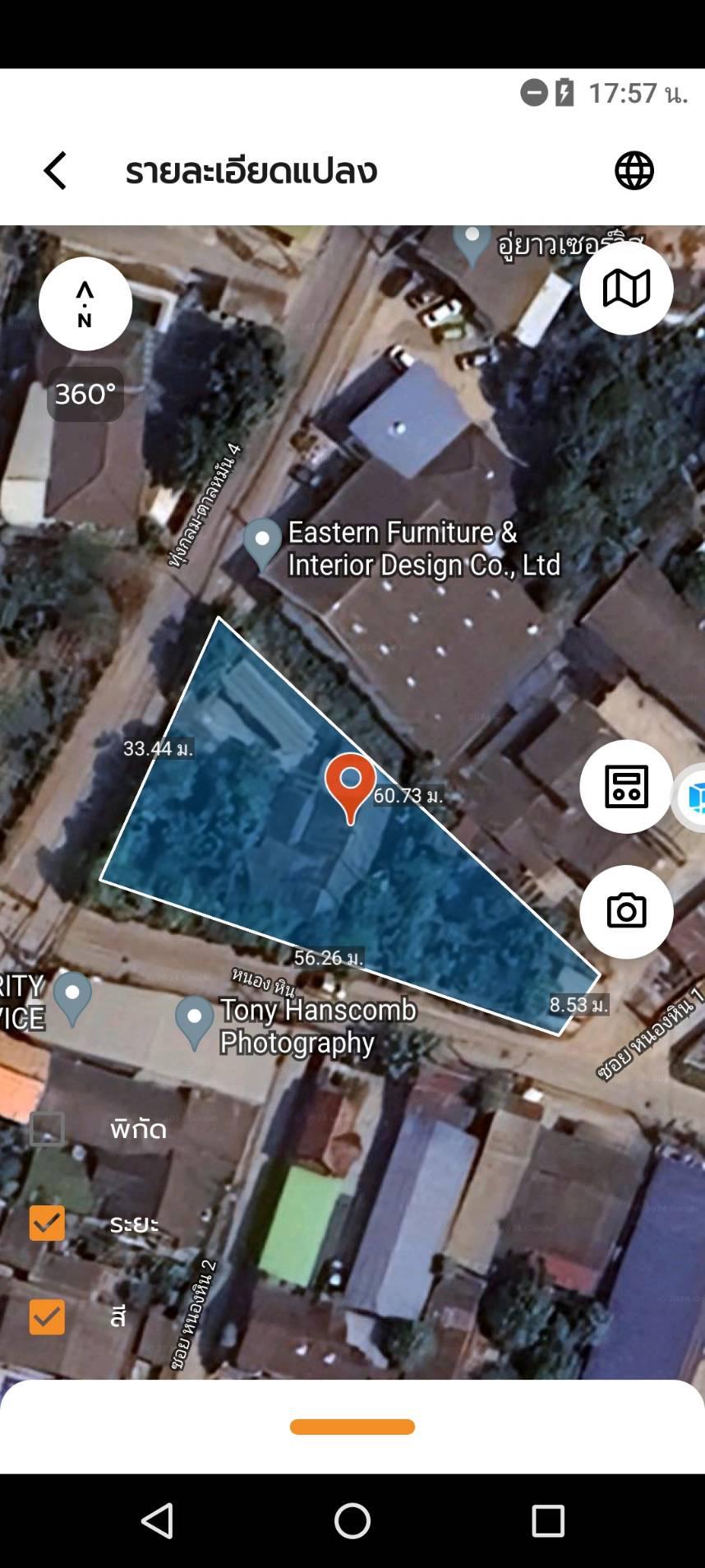
Task: Open the 360° view
Action: coord(85,395)
